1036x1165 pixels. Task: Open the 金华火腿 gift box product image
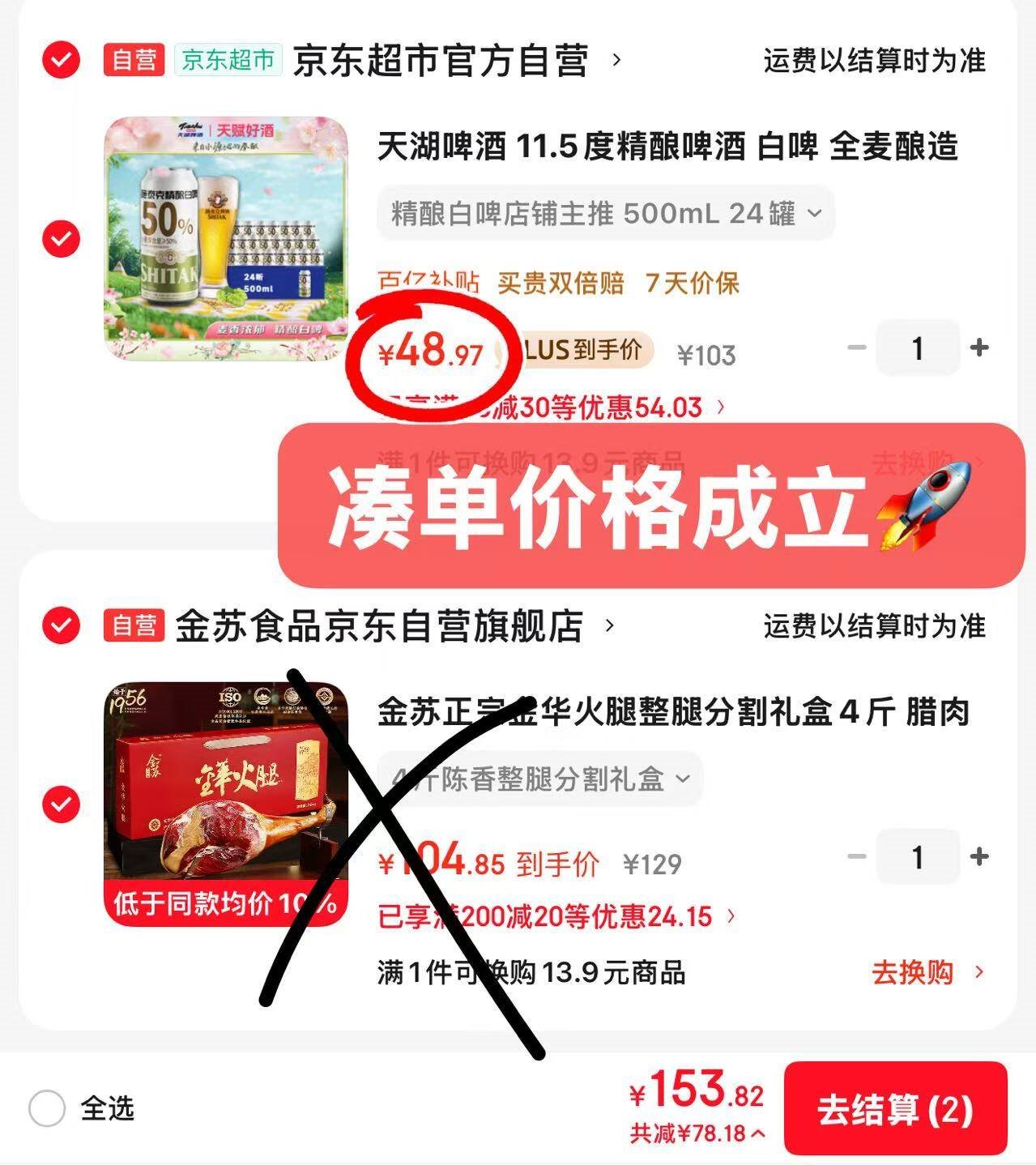click(227, 804)
